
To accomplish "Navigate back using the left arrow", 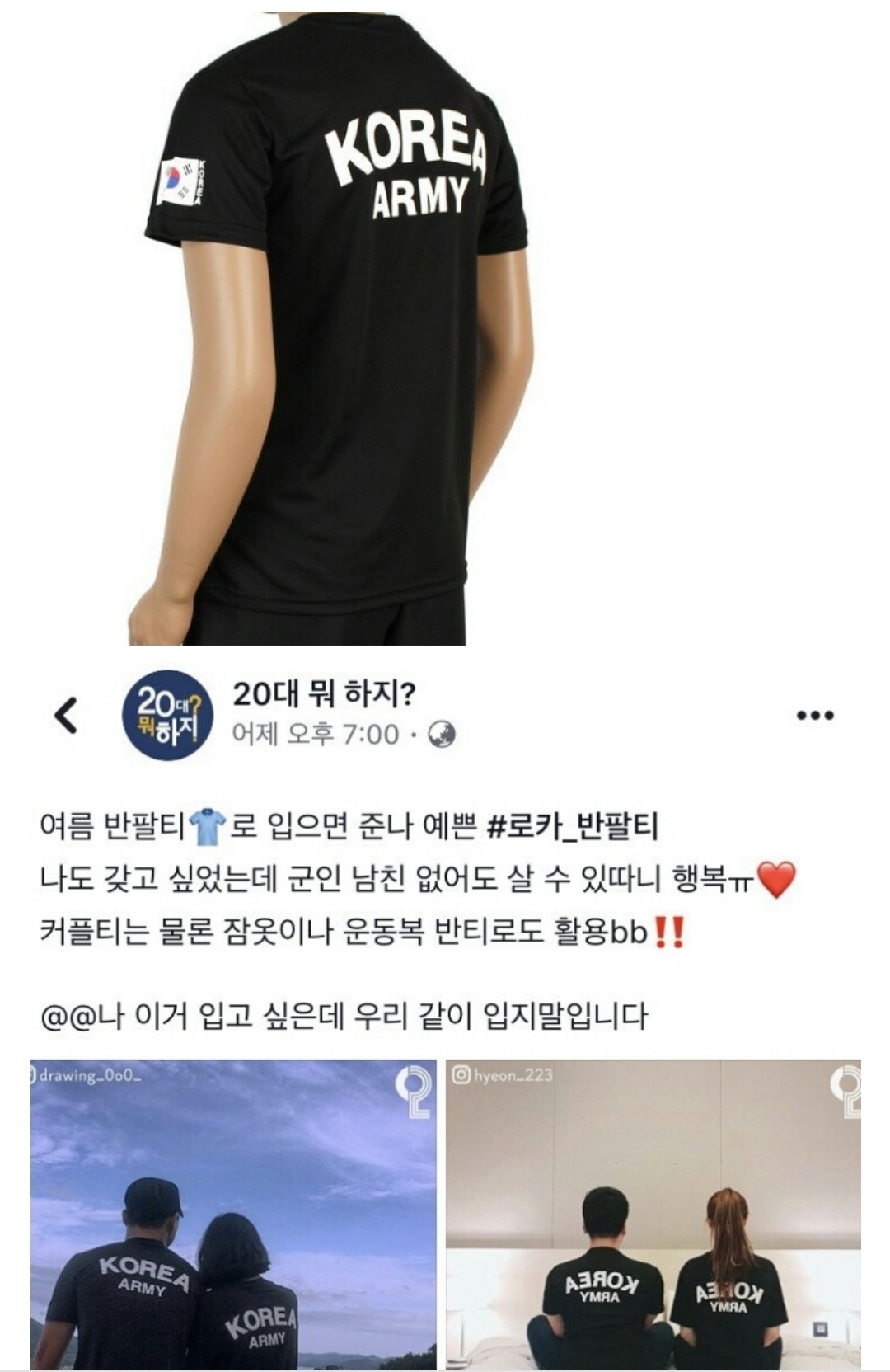I will [x=66, y=714].
